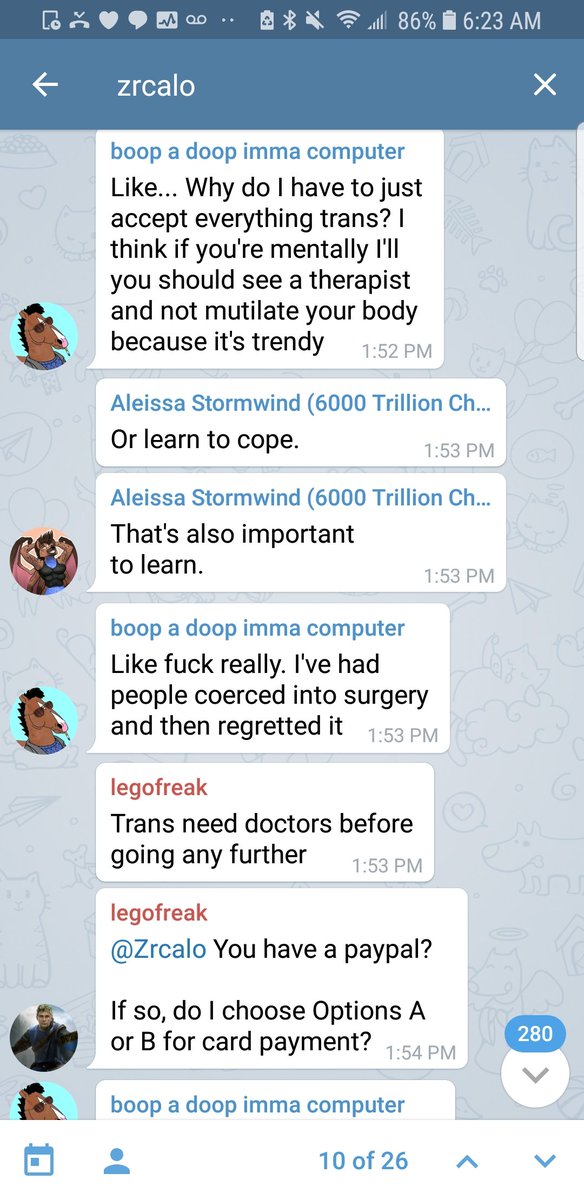Jump to latest messages with the down arrow button
584x1200 pixels.
(535, 1075)
